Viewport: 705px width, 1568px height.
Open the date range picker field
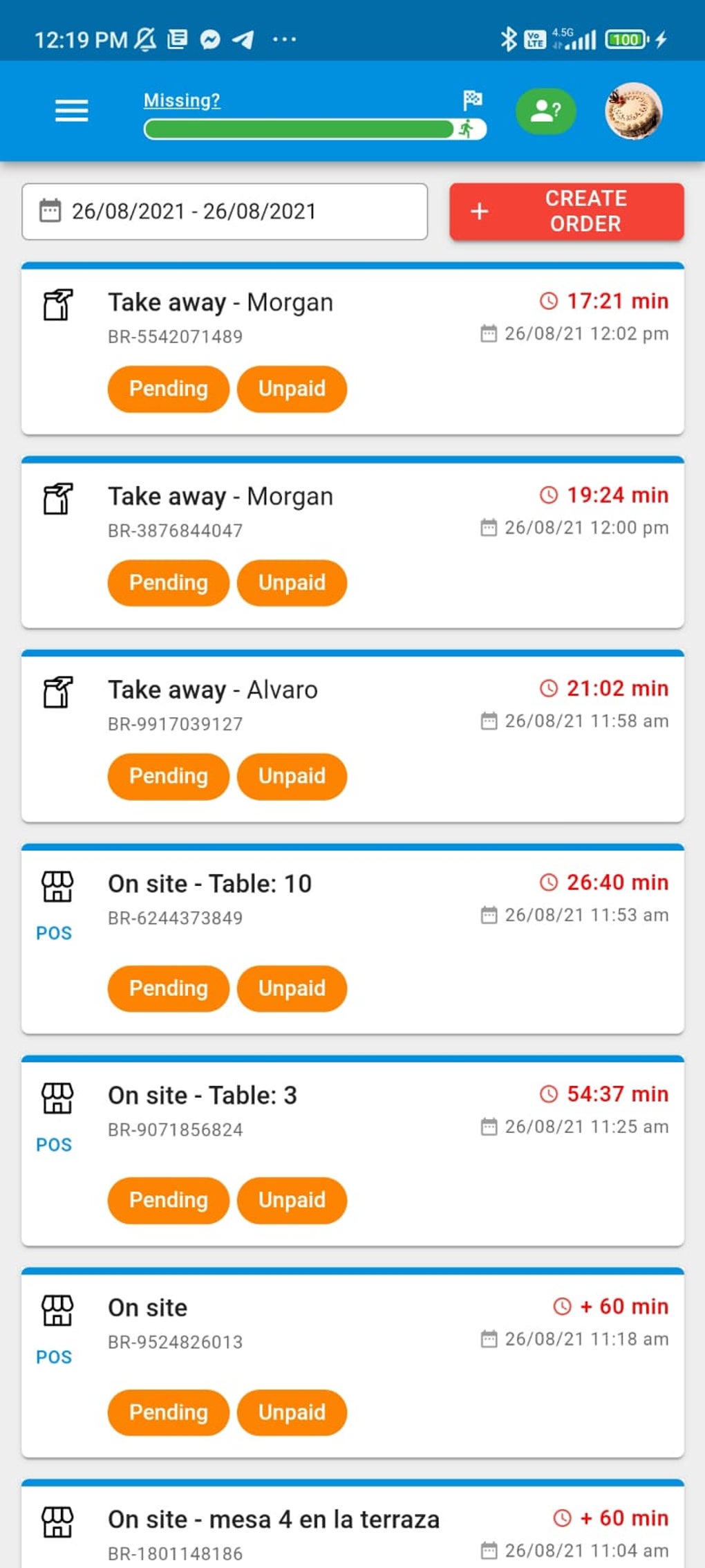pyautogui.click(x=225, y=212)
